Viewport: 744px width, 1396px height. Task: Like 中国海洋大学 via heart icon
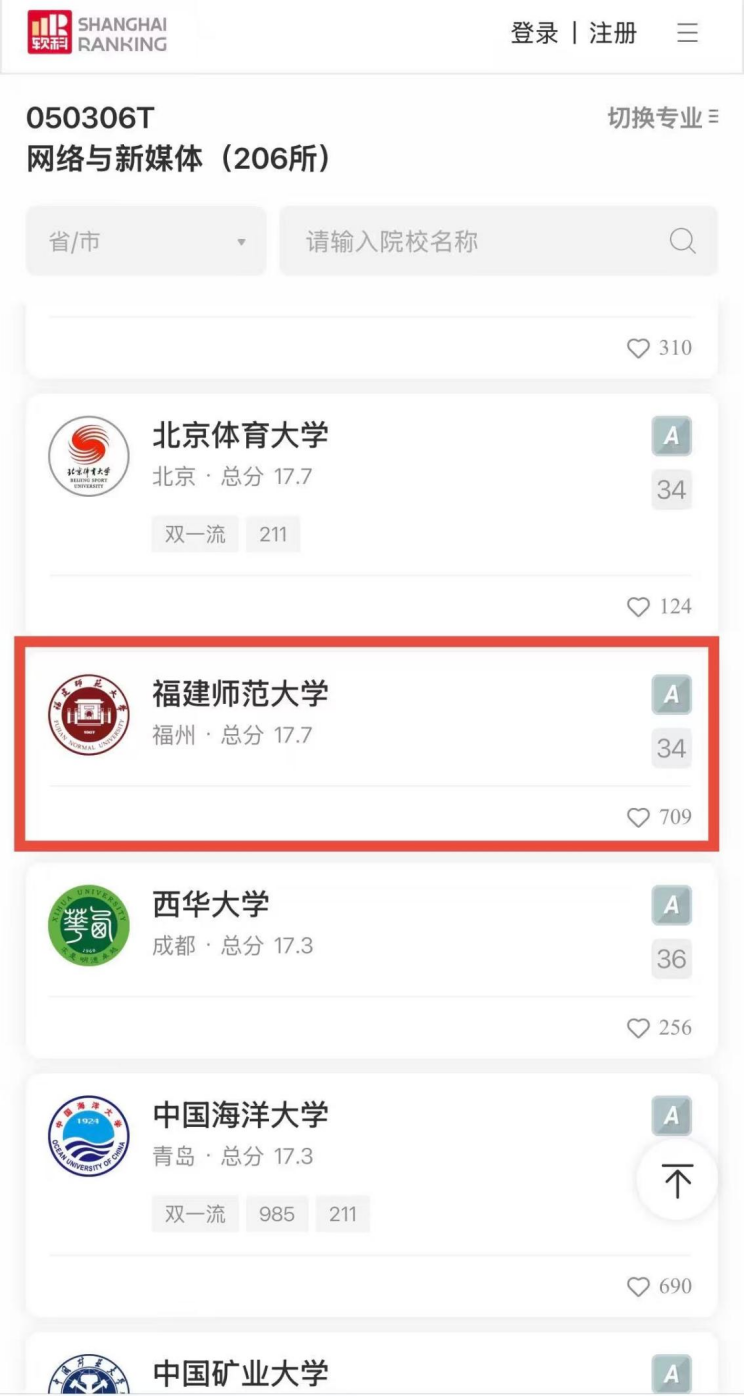coord(638,1286)
